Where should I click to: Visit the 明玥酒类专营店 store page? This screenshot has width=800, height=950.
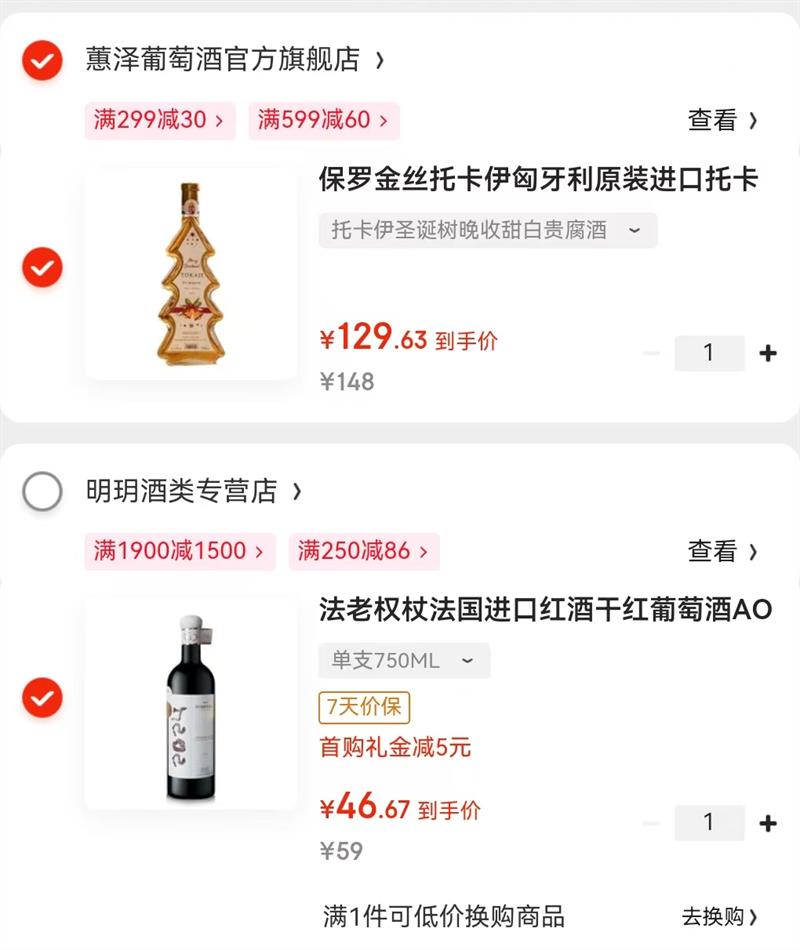[x=194, y=491]
